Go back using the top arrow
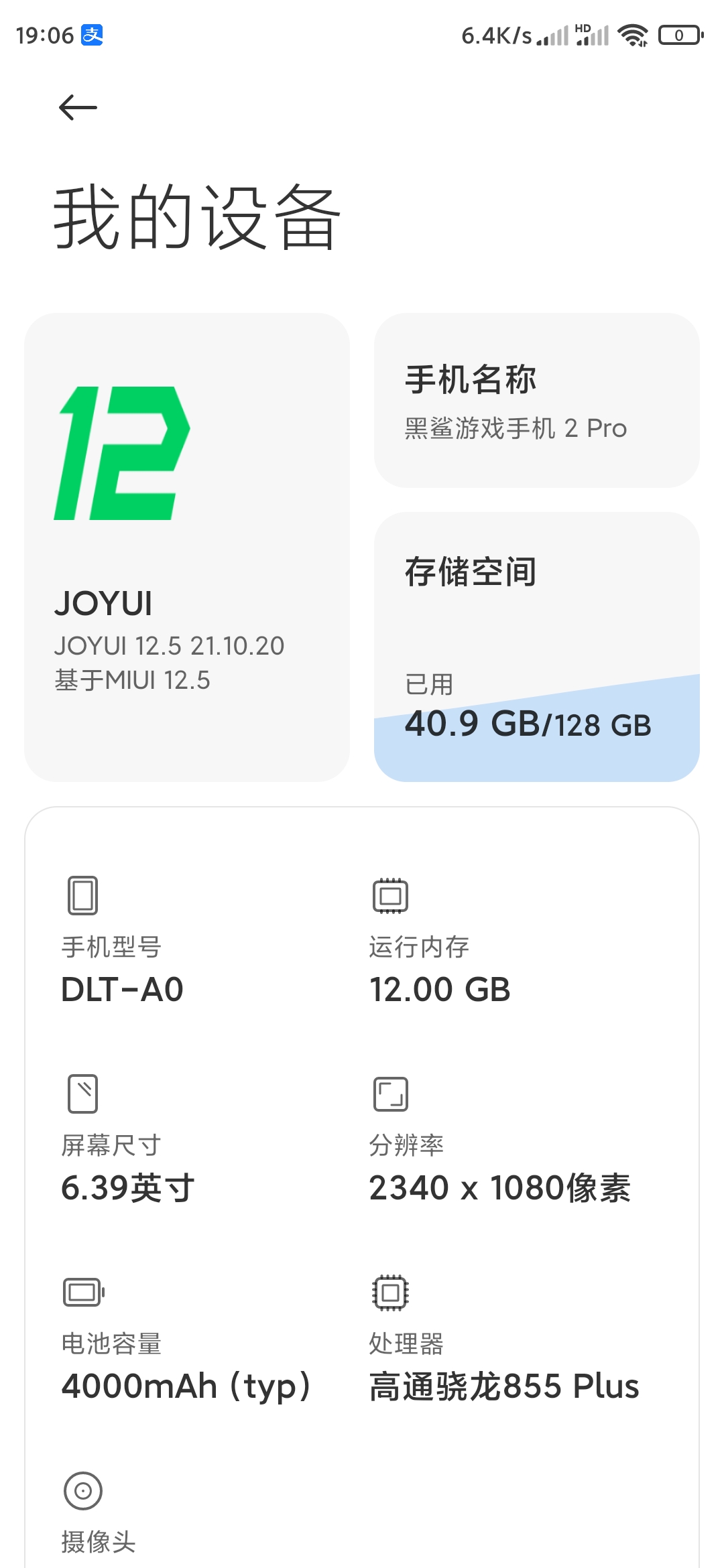Screen dimensions: 724x1568 [78, 107]
